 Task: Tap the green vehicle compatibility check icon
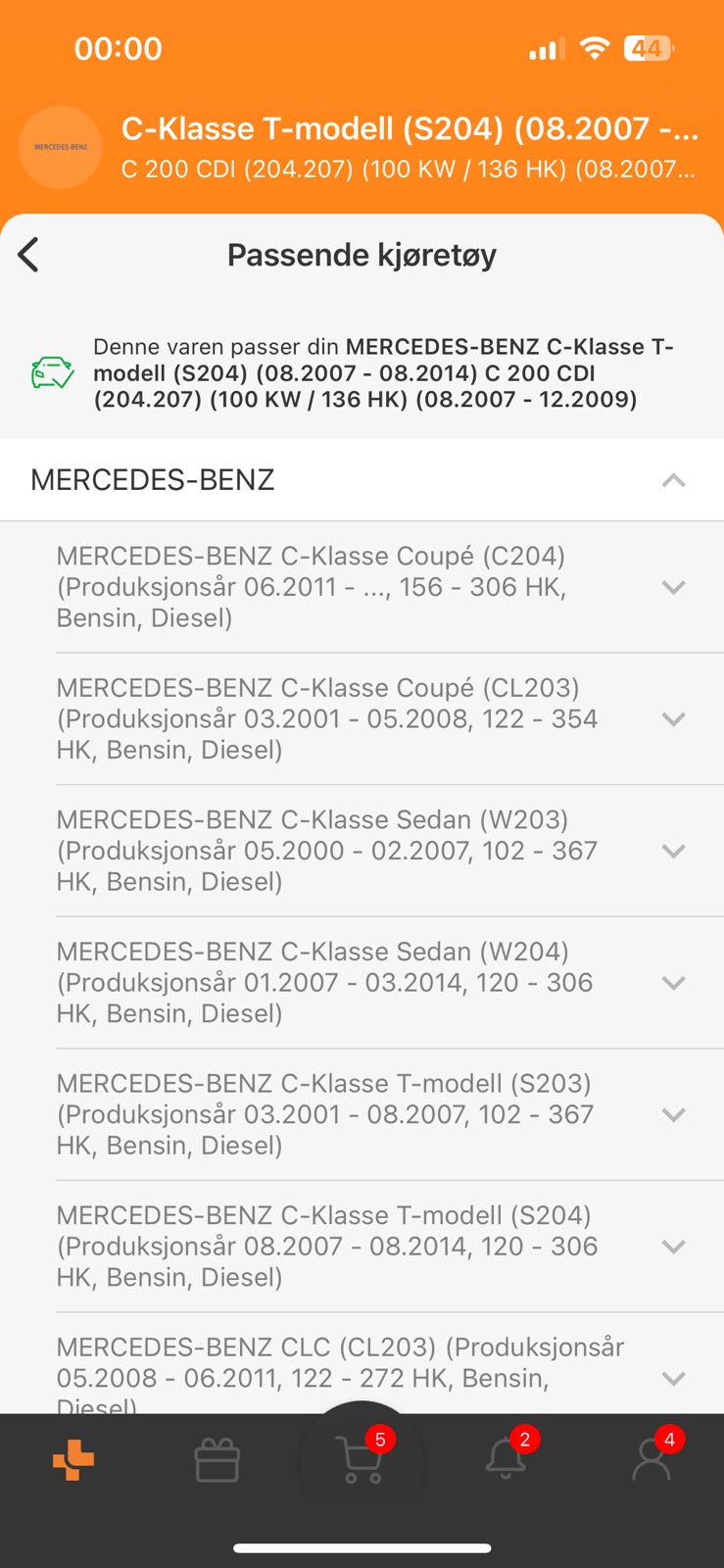[51, 370]
